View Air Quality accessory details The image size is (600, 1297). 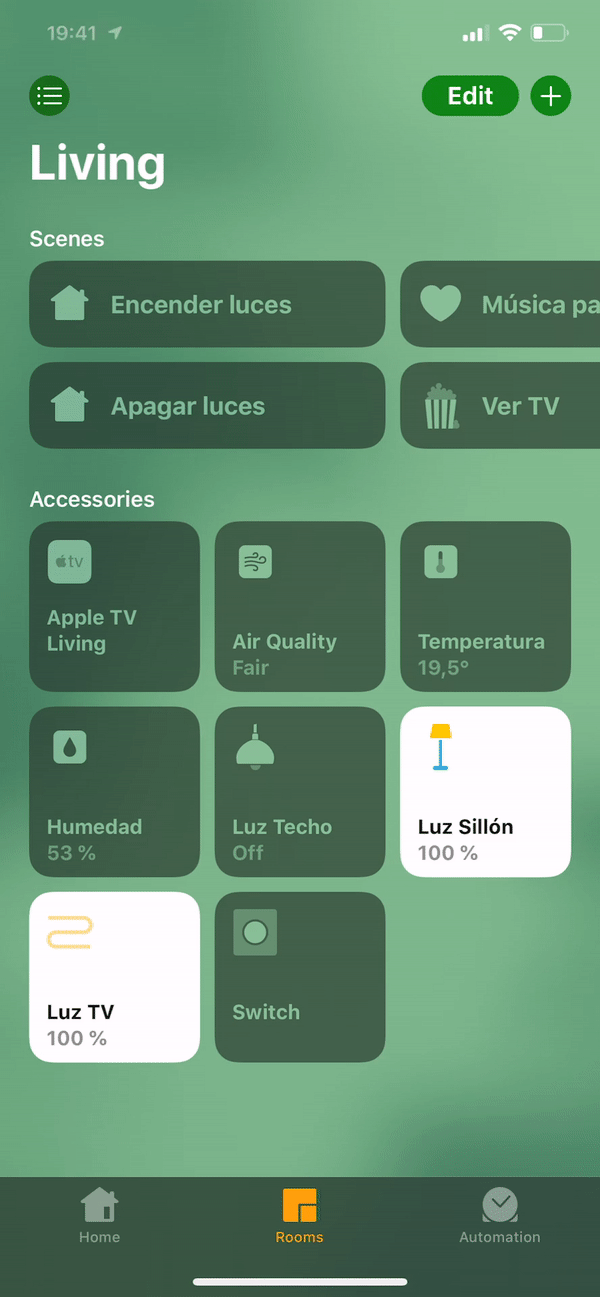pyautogui.click(x=300, y=607)
